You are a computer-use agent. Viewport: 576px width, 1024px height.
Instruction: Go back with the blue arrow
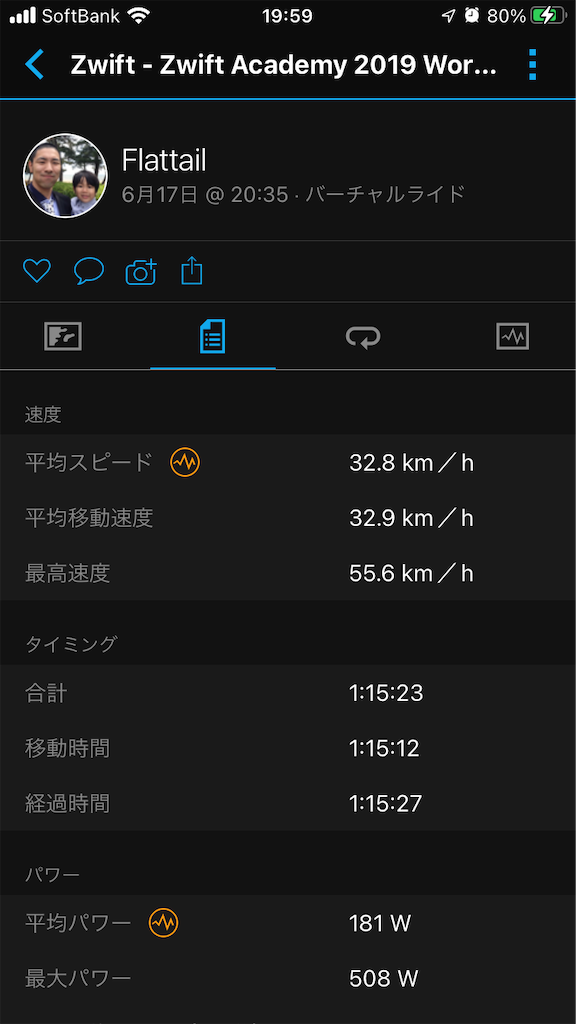pyautogui.click(x=34, y=65)
